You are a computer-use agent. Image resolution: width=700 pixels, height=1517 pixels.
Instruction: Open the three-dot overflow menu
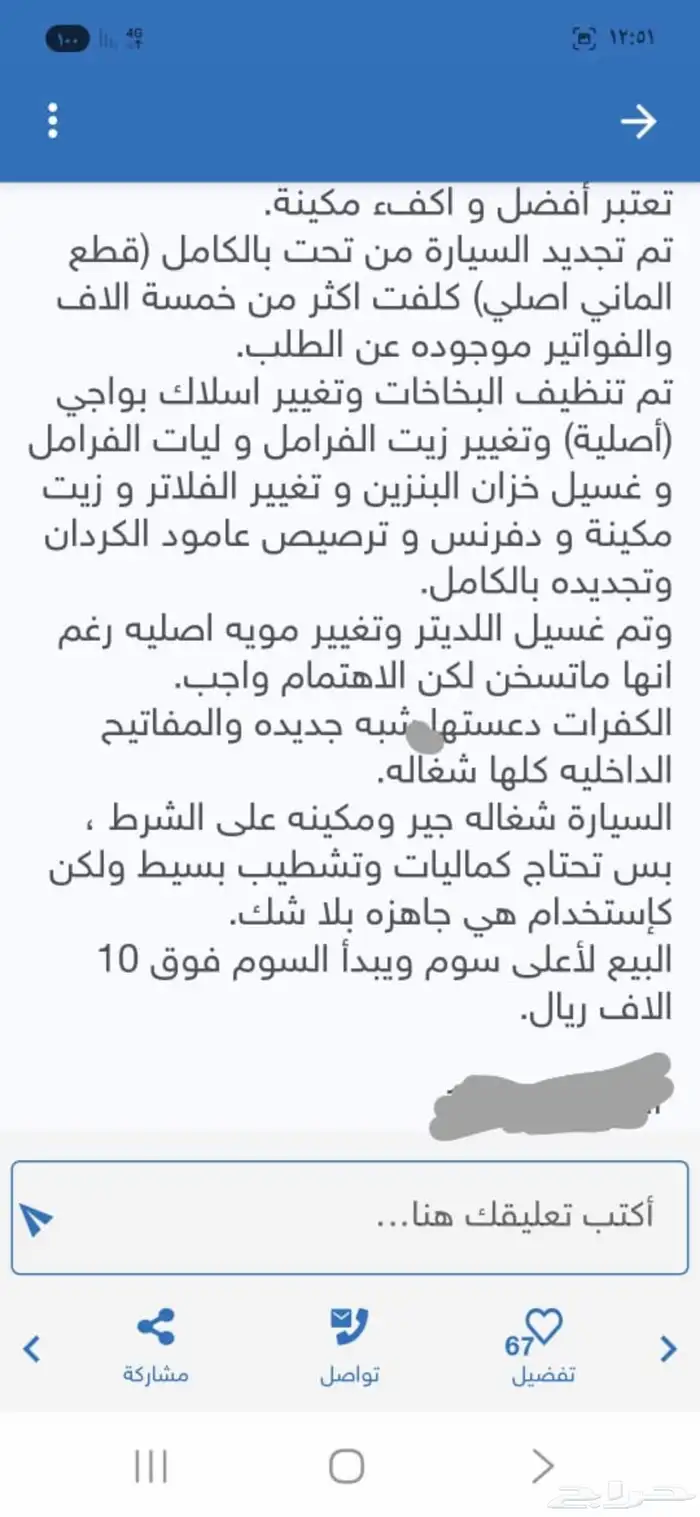pyautogui.click(x=53, y=121)
